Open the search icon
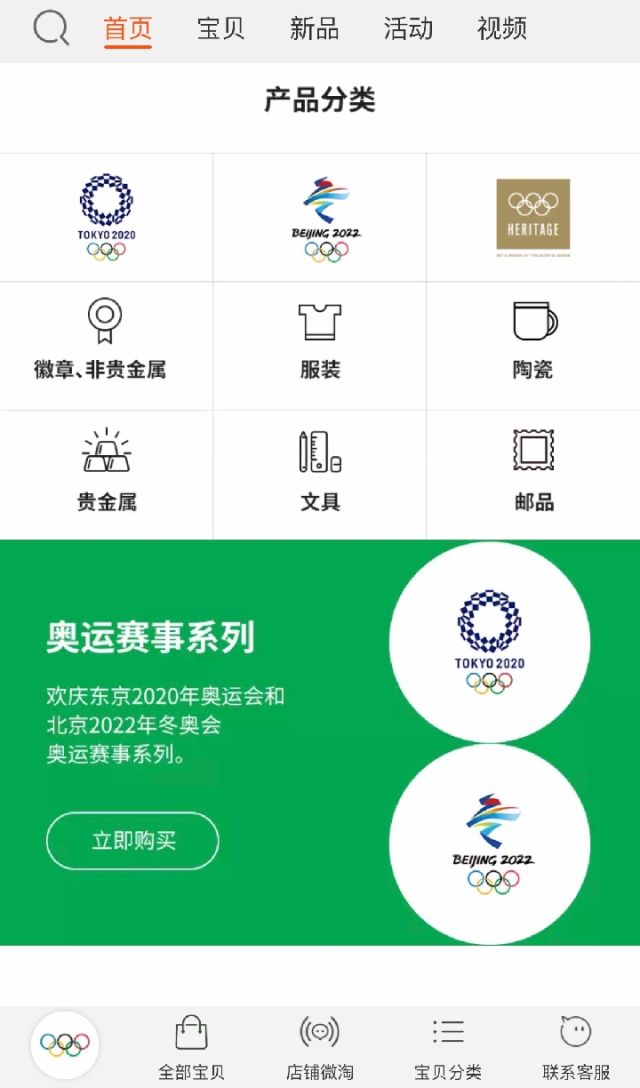The width and height of the screenshot is (640, 1088). 51,28
